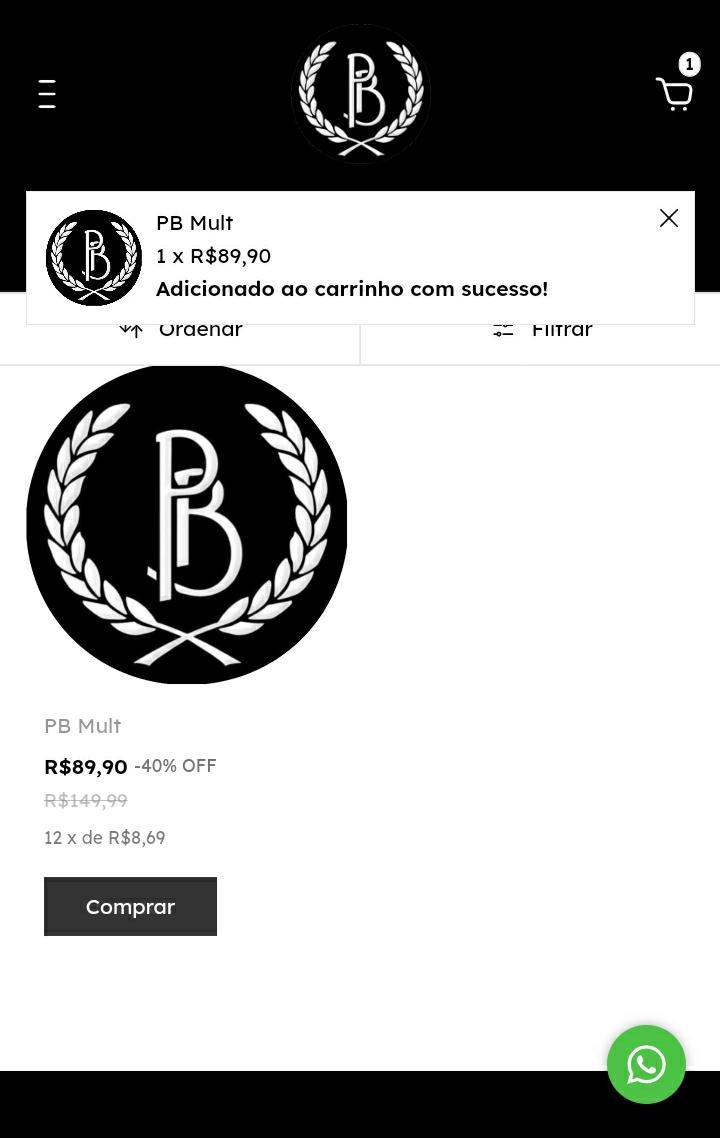Viewport: 720px width, 1138px height.
Task: Go to the store homepage via logo
Action: (x=360, y=93)
